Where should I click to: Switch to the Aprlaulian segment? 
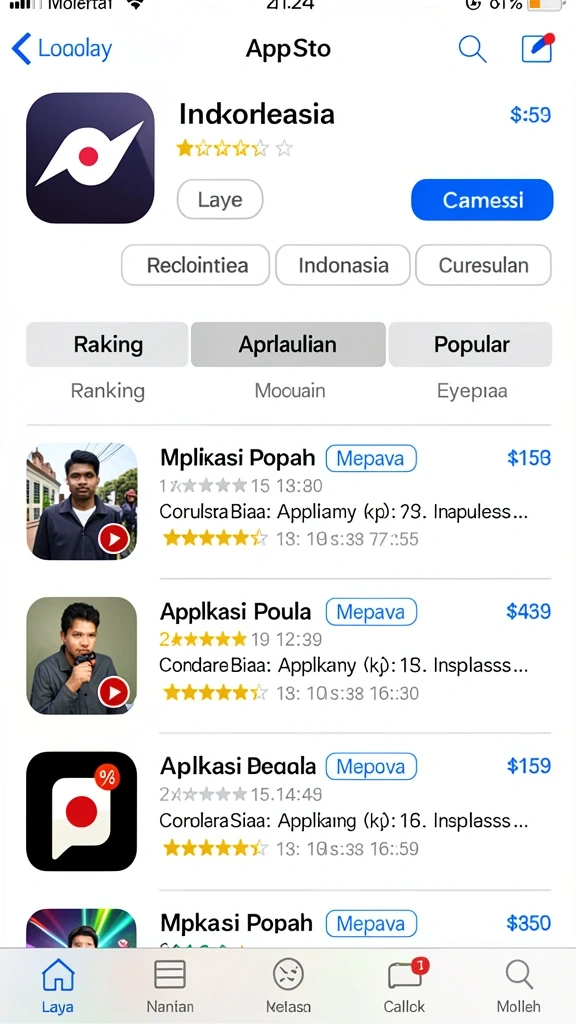click(x=288, y=344)
